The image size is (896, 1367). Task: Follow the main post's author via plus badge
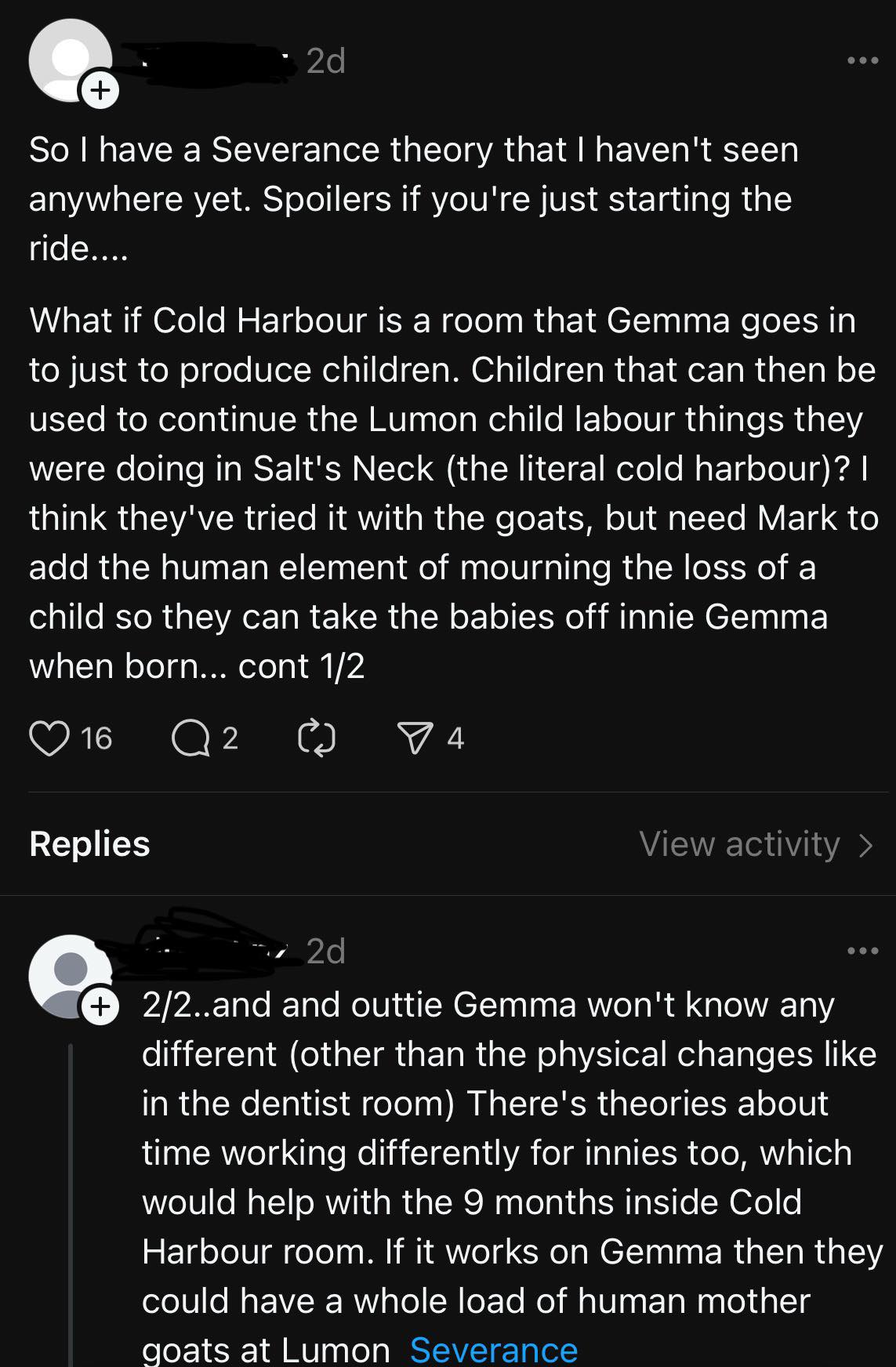pos(100,90)
